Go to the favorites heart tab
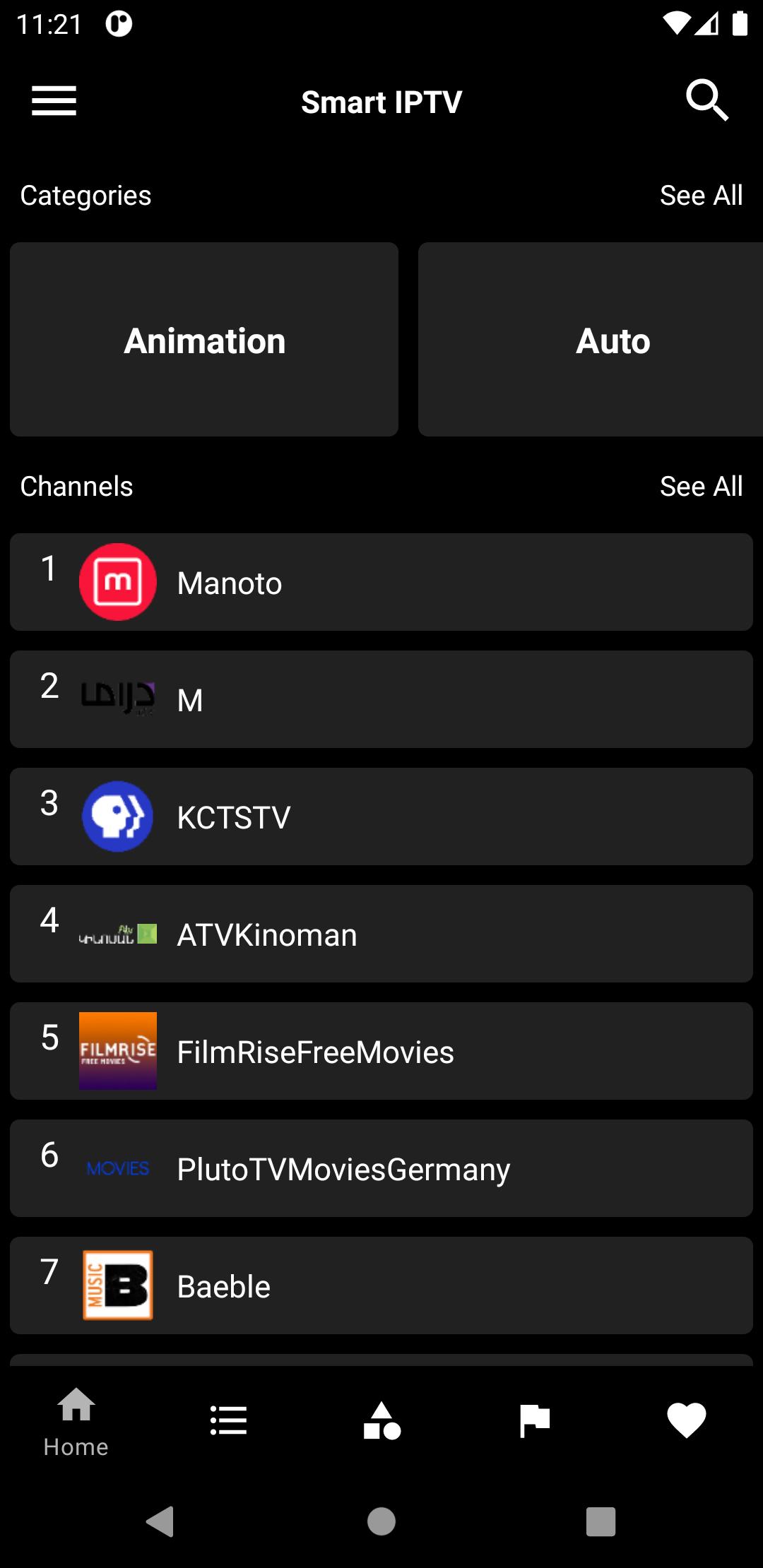This screenshot has width=763, height=1568. click(687, 1421)
